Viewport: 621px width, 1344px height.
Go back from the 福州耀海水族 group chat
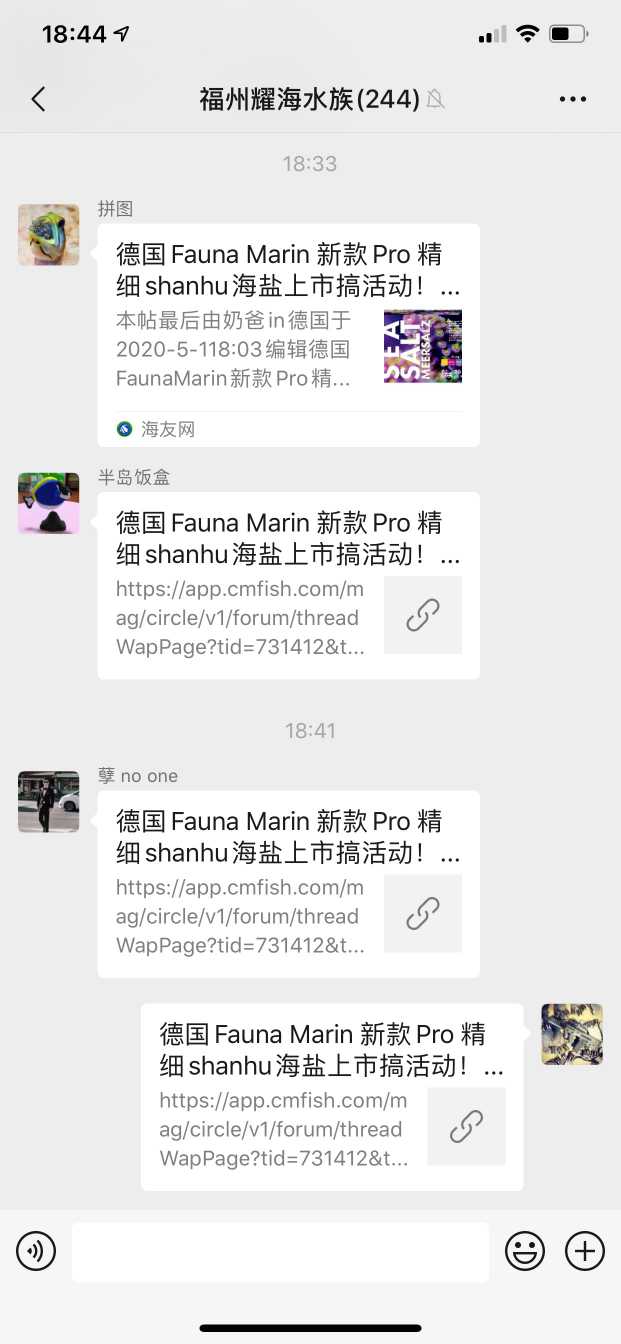(38, 99)
